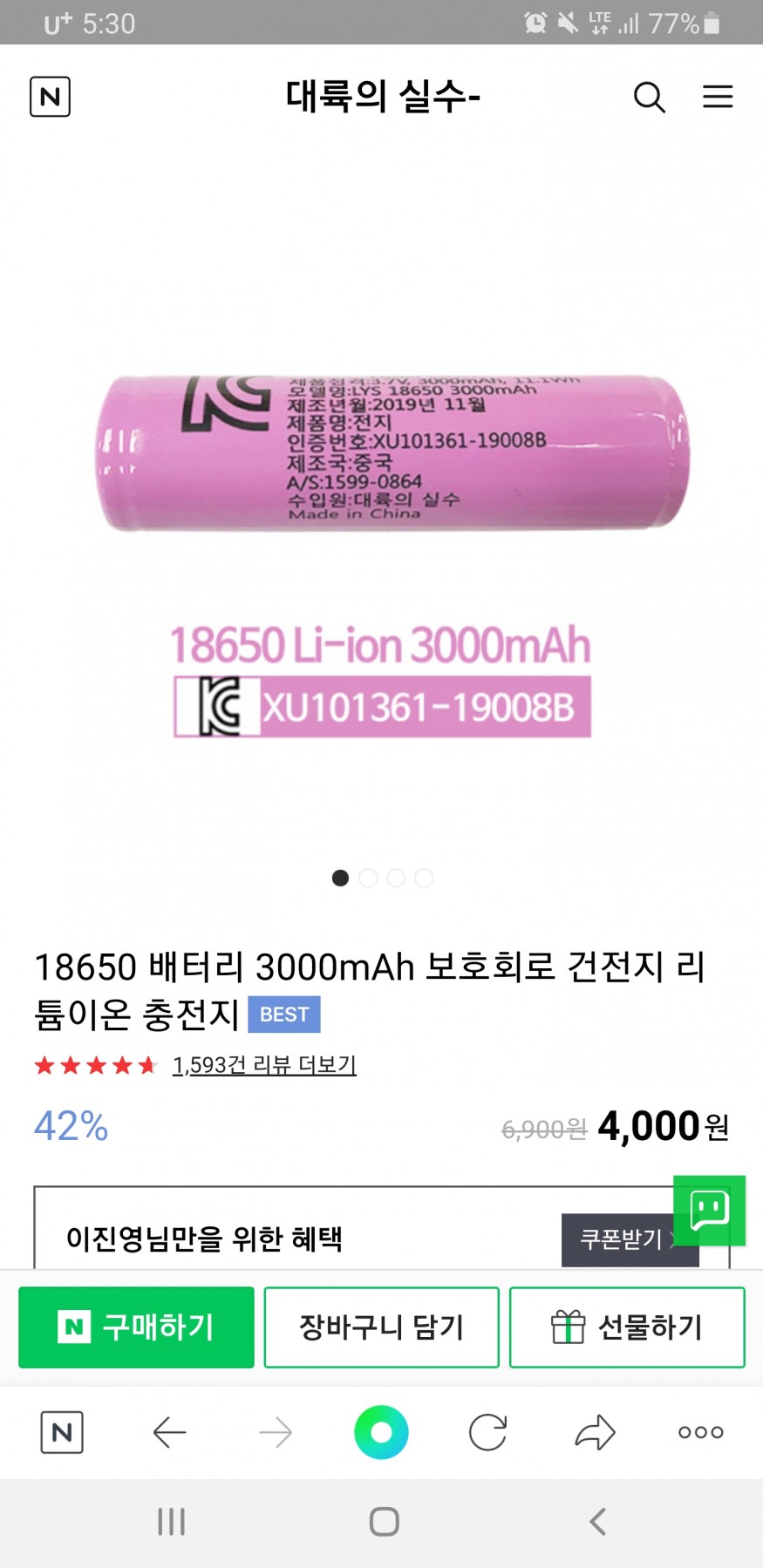Go back with browser toolbar arrow
This screenshot has height=1568, width=763.
point(169,1432)
